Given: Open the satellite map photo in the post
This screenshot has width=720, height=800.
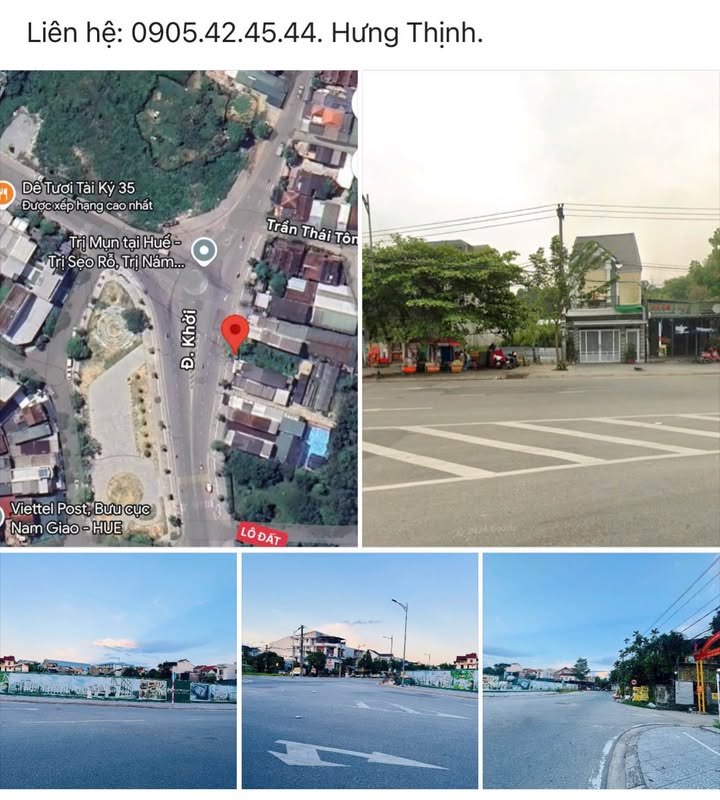Looking at the screenshot, I should (x=179, y=308).
